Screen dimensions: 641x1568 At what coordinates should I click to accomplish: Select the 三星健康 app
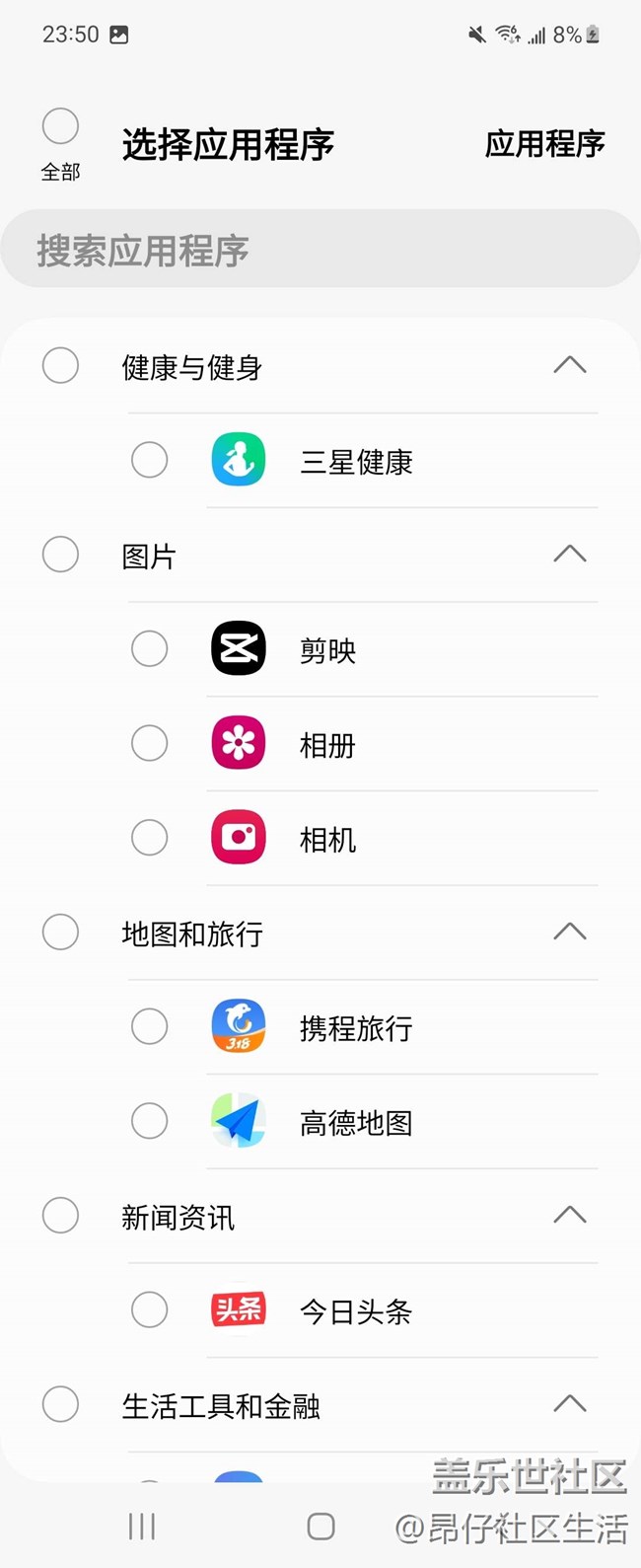coord(150,460)
